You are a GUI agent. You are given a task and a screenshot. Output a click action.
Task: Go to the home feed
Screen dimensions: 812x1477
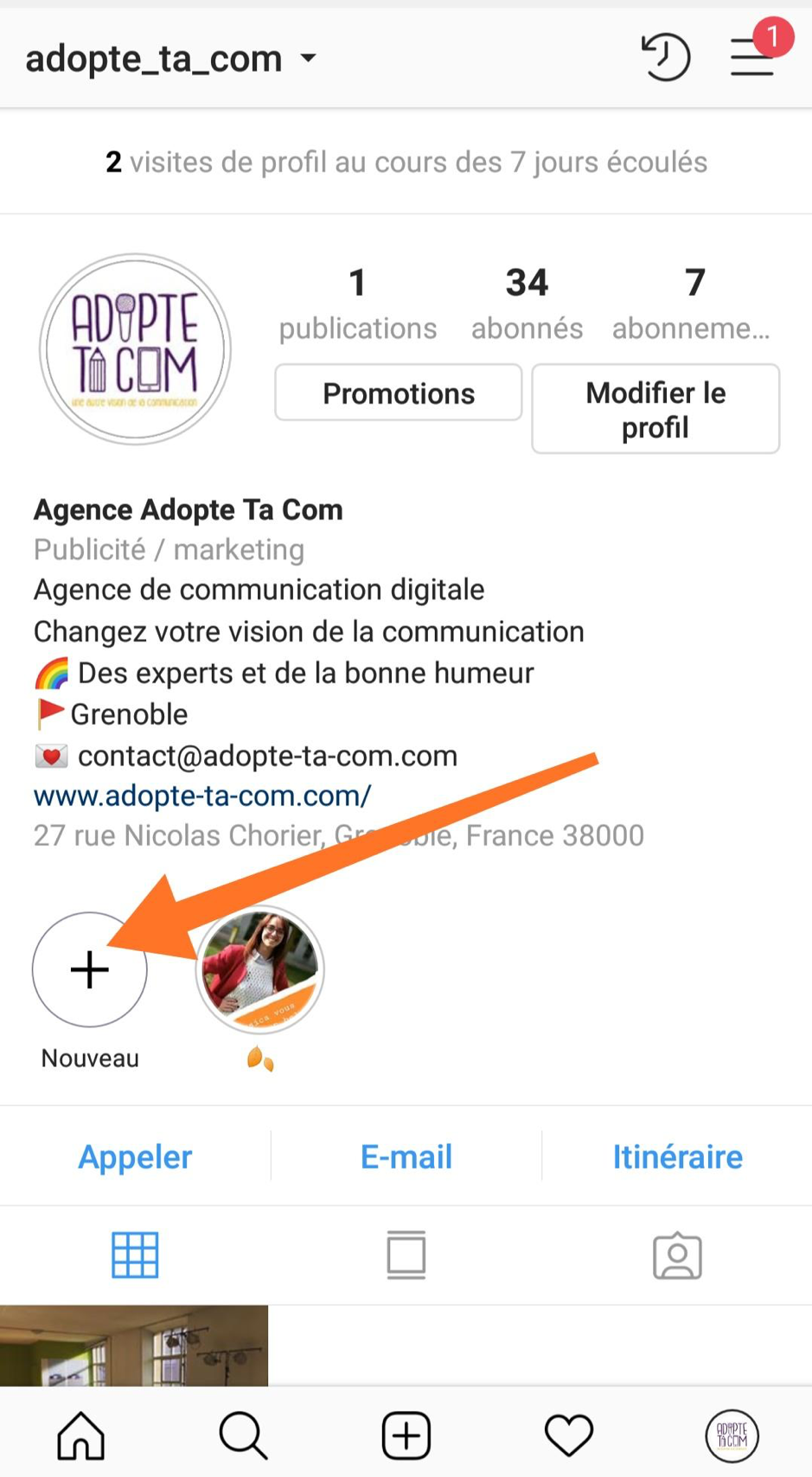81,1435
